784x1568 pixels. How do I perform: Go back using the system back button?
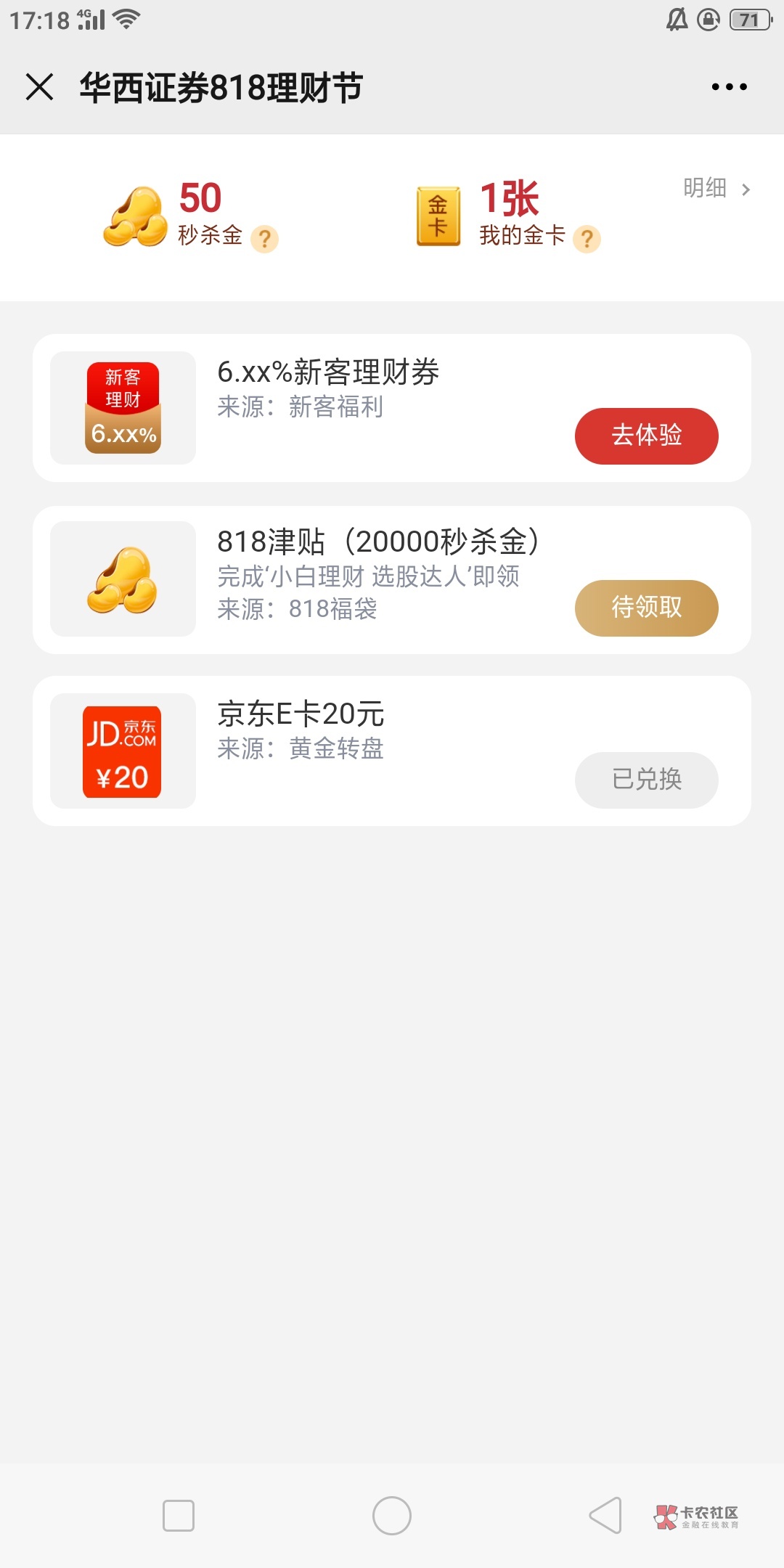coord(605,1515)
